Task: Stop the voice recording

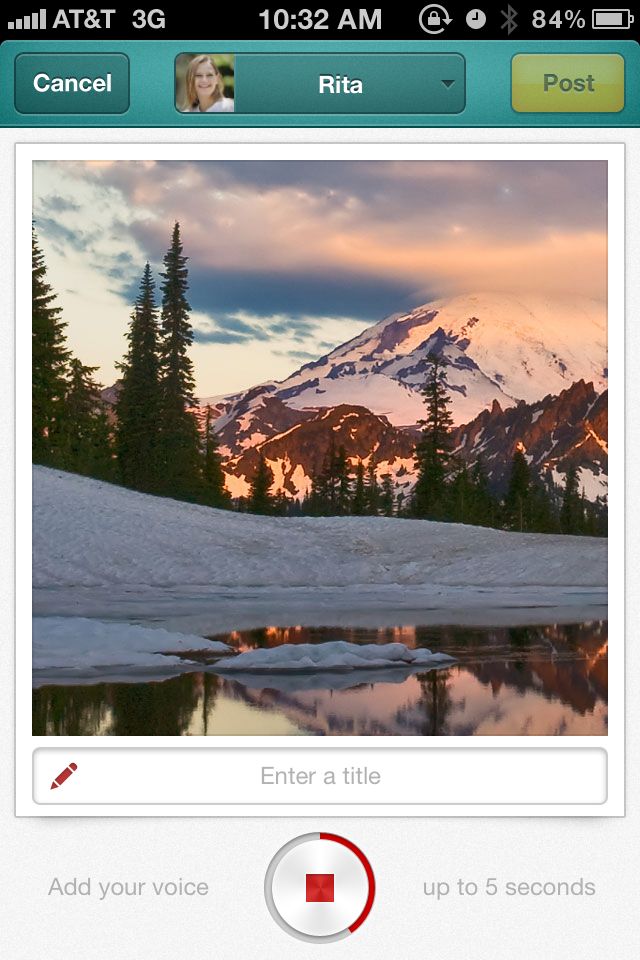Action: 320,887
